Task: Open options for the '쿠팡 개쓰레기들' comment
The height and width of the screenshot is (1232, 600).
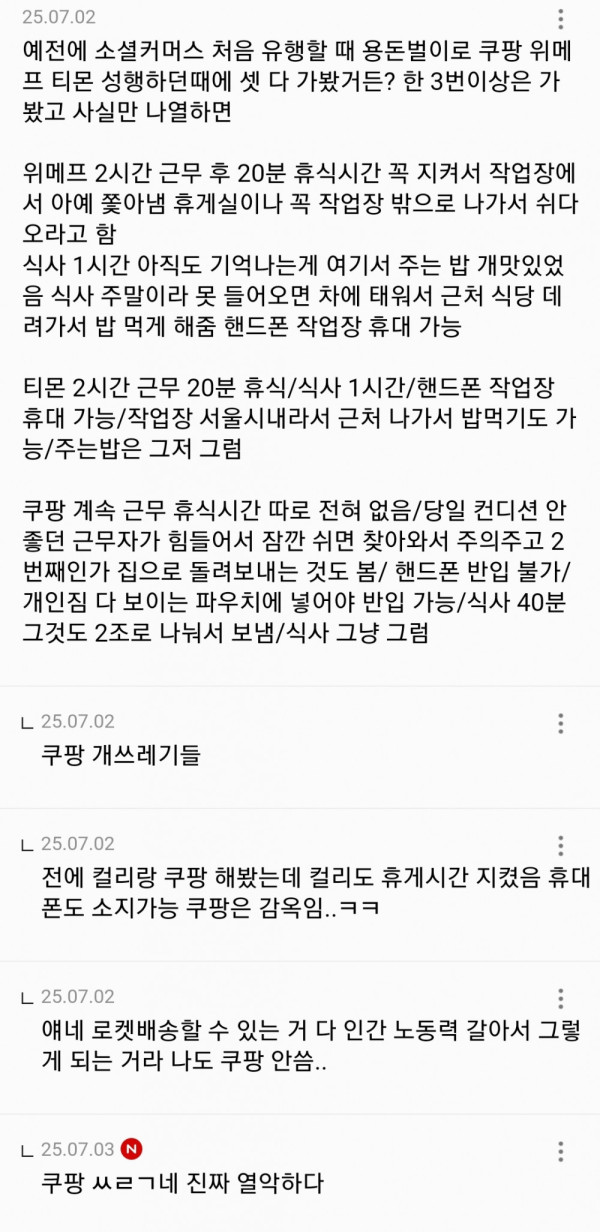Action: (x=561, y=723)
